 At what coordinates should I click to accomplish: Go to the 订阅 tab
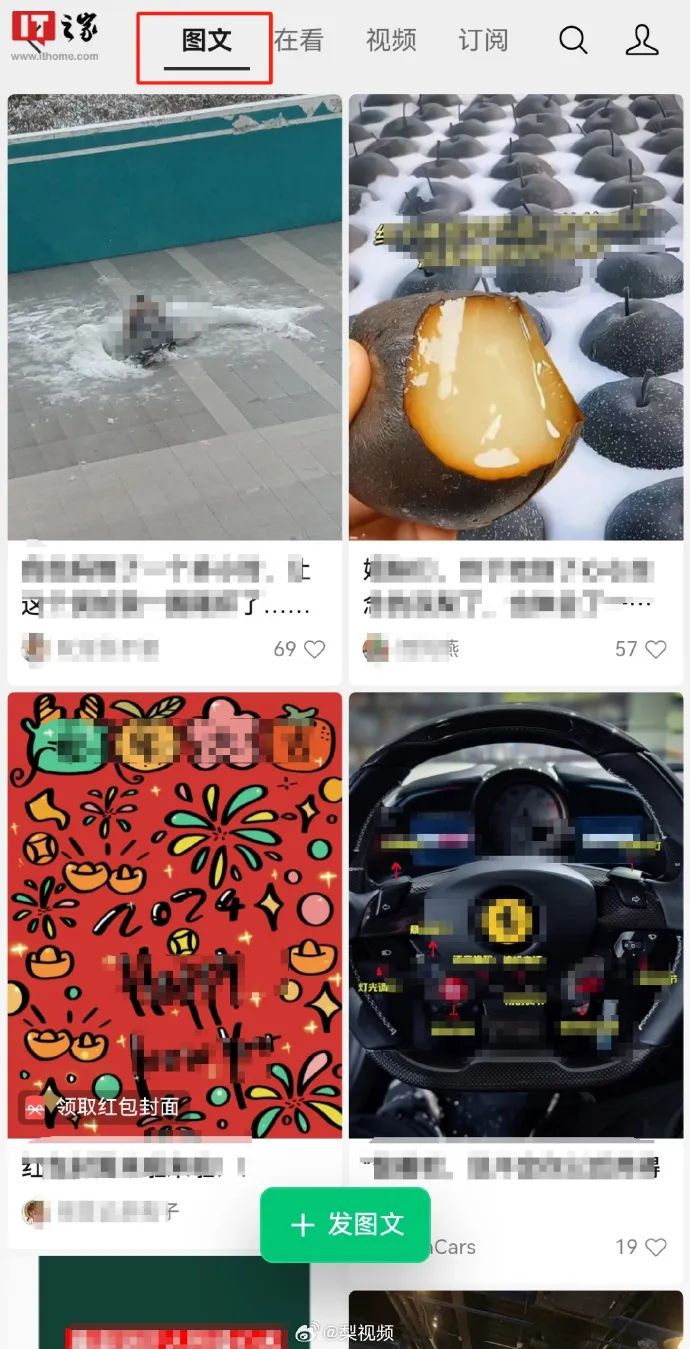(483, 41)
